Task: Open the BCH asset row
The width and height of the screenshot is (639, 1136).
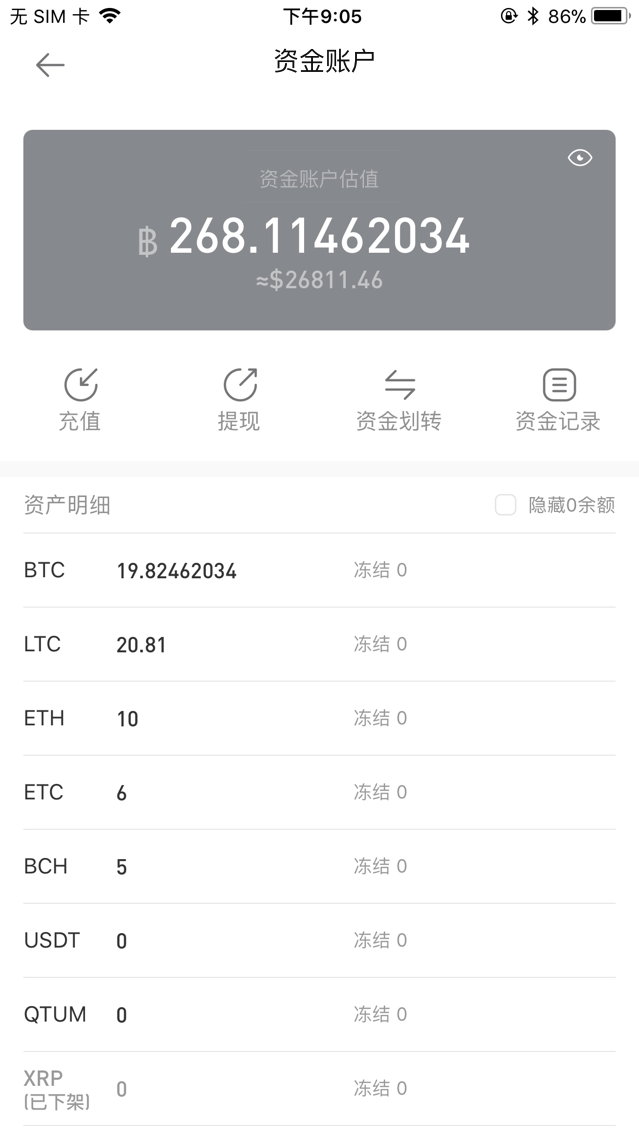Action: point(319,867)
